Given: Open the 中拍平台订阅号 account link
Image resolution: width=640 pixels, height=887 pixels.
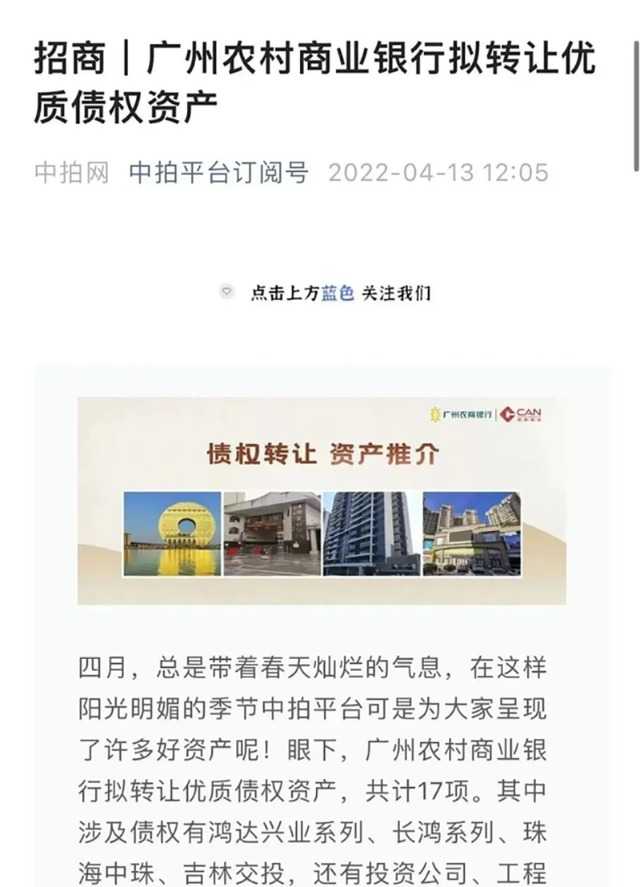Looking at the screenshot, I should [x=218, y=173].
